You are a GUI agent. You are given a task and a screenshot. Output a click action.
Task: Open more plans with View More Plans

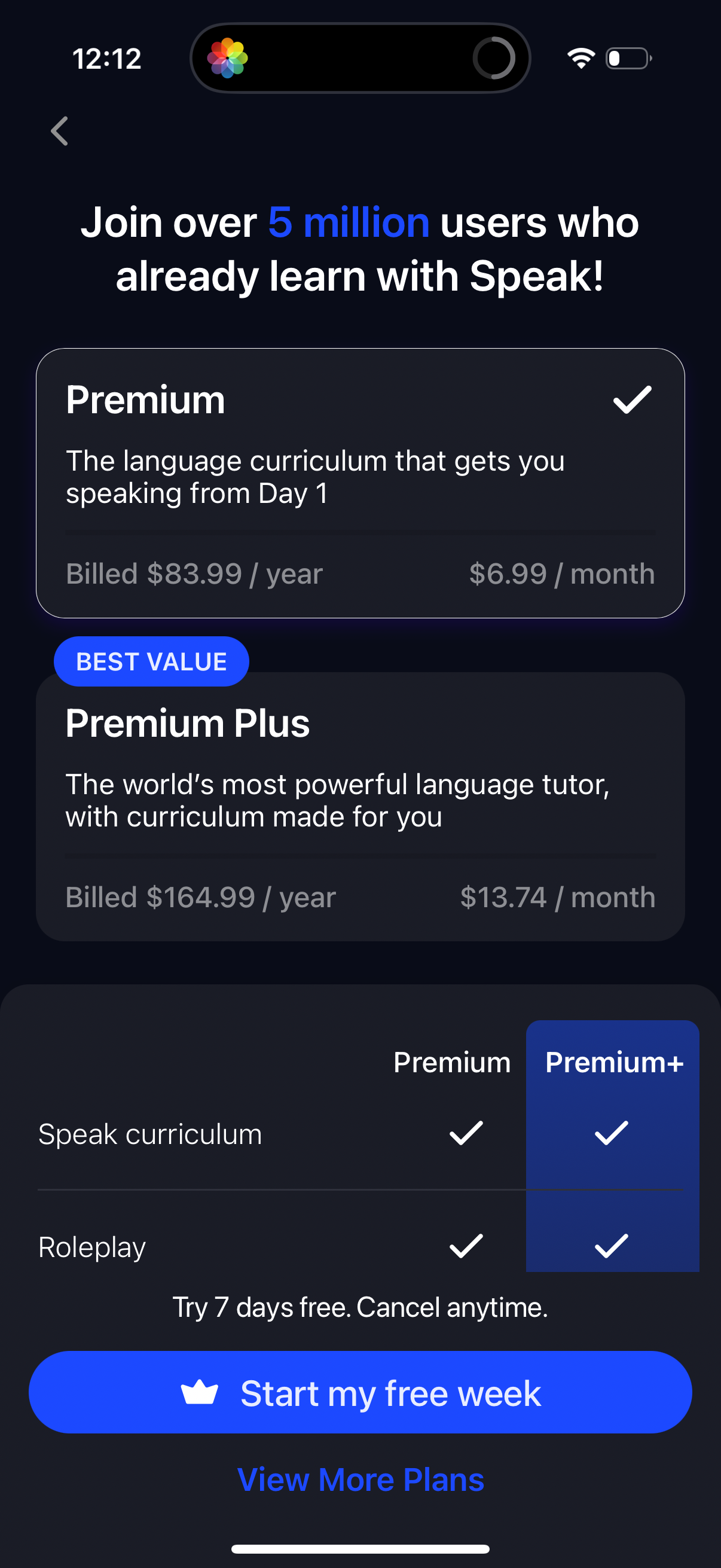pos(360,1479)
